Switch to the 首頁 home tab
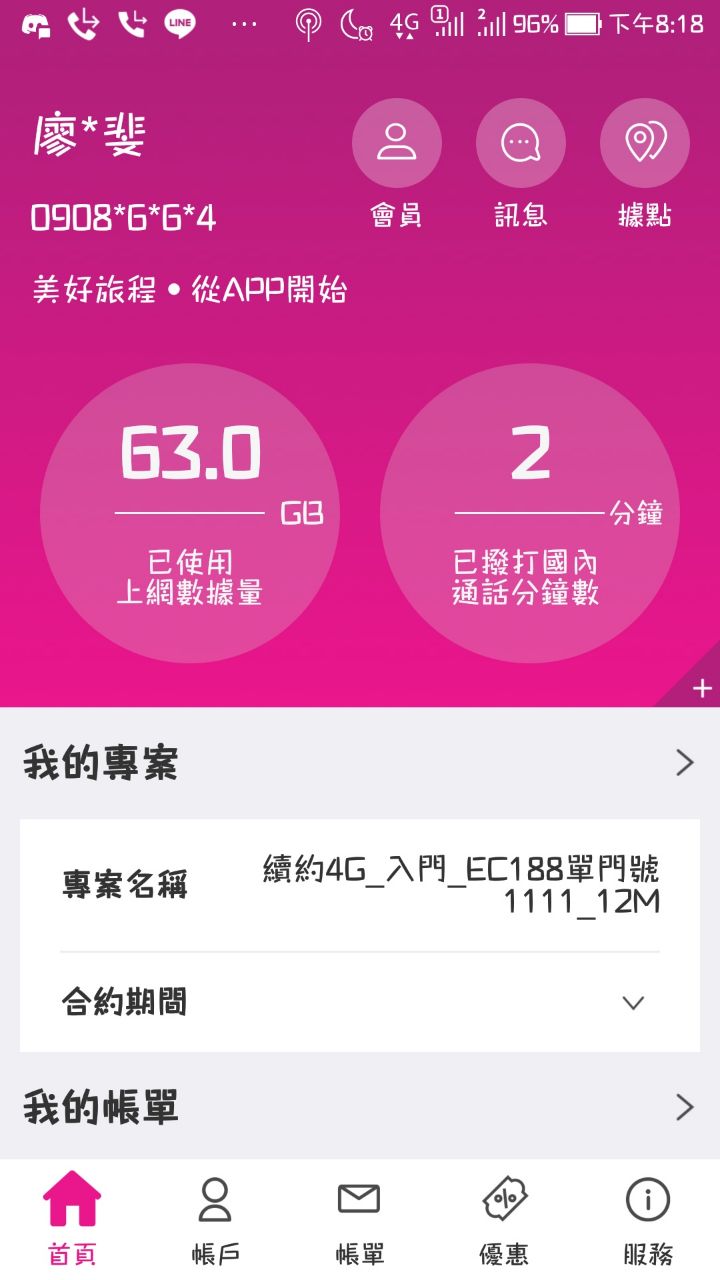Image resolution: width=720 pixels, height=1280 pixels. pyautogui.click(x=72, y=1219)
